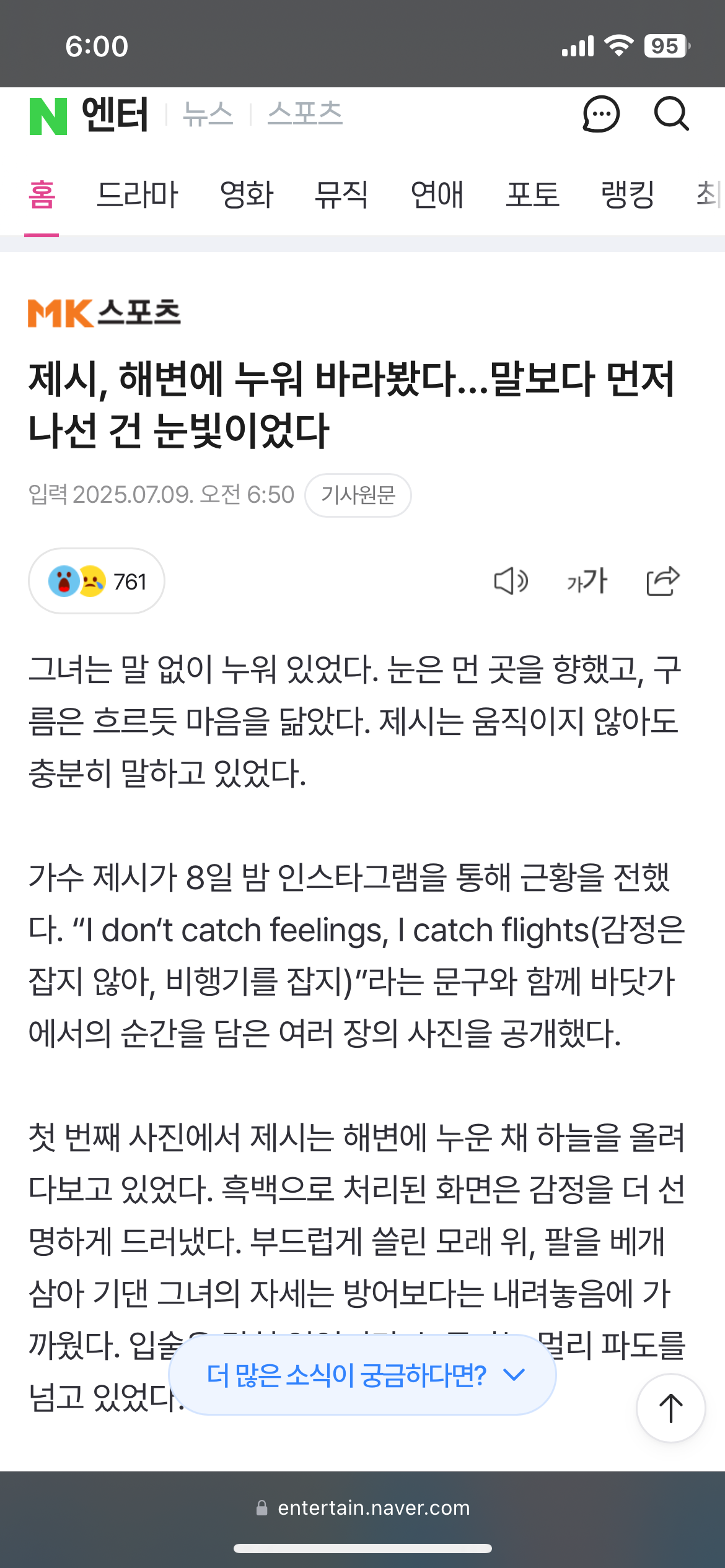Switch to the 영화 tab

(x=247, y=195)
